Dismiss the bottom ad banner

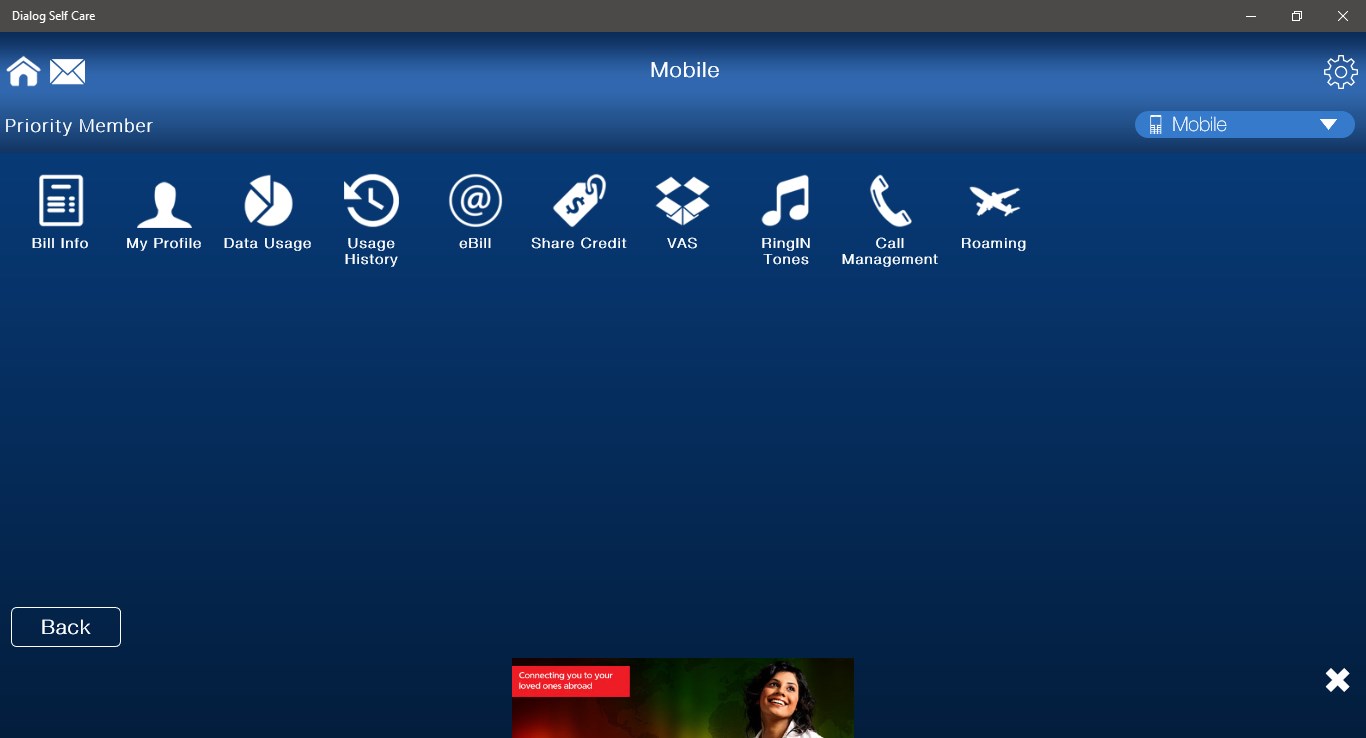pos(1337,681)
